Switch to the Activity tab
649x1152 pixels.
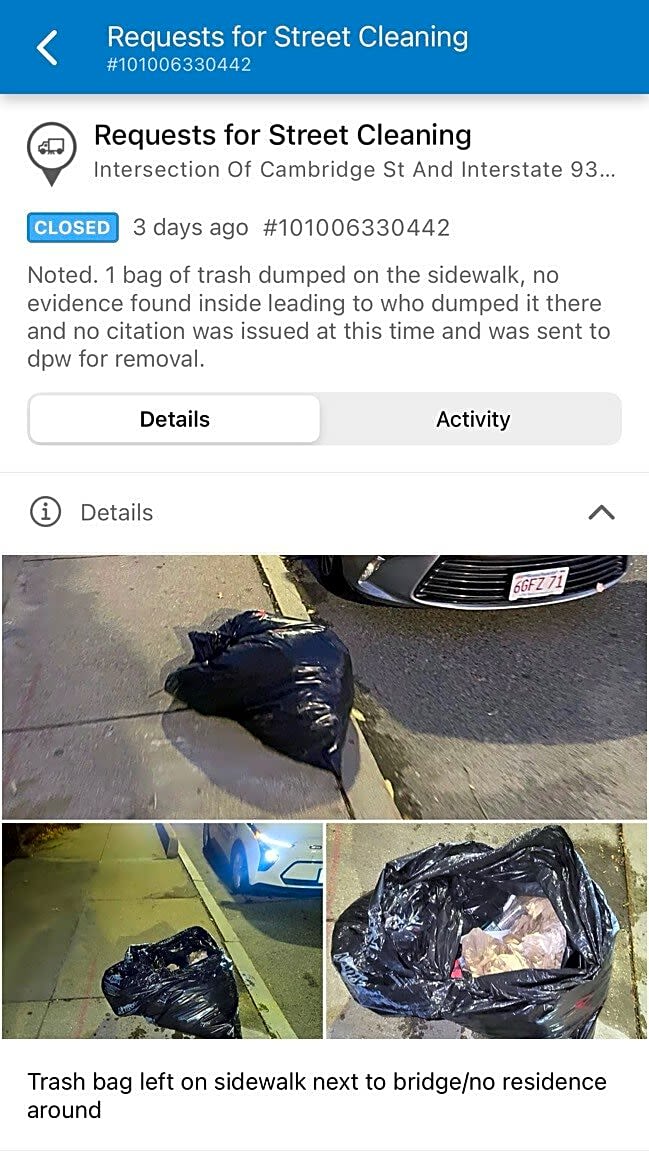click(472, 419)
